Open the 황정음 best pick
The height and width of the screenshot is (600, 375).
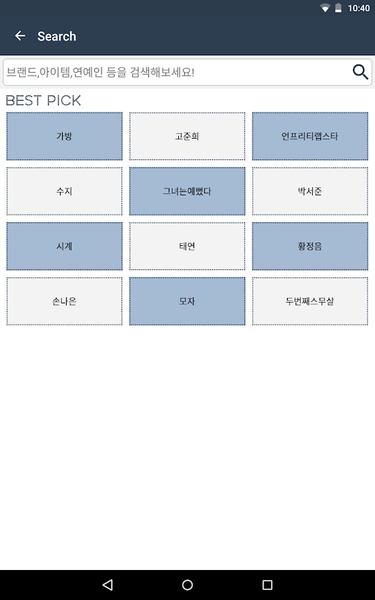pos(310,246)
